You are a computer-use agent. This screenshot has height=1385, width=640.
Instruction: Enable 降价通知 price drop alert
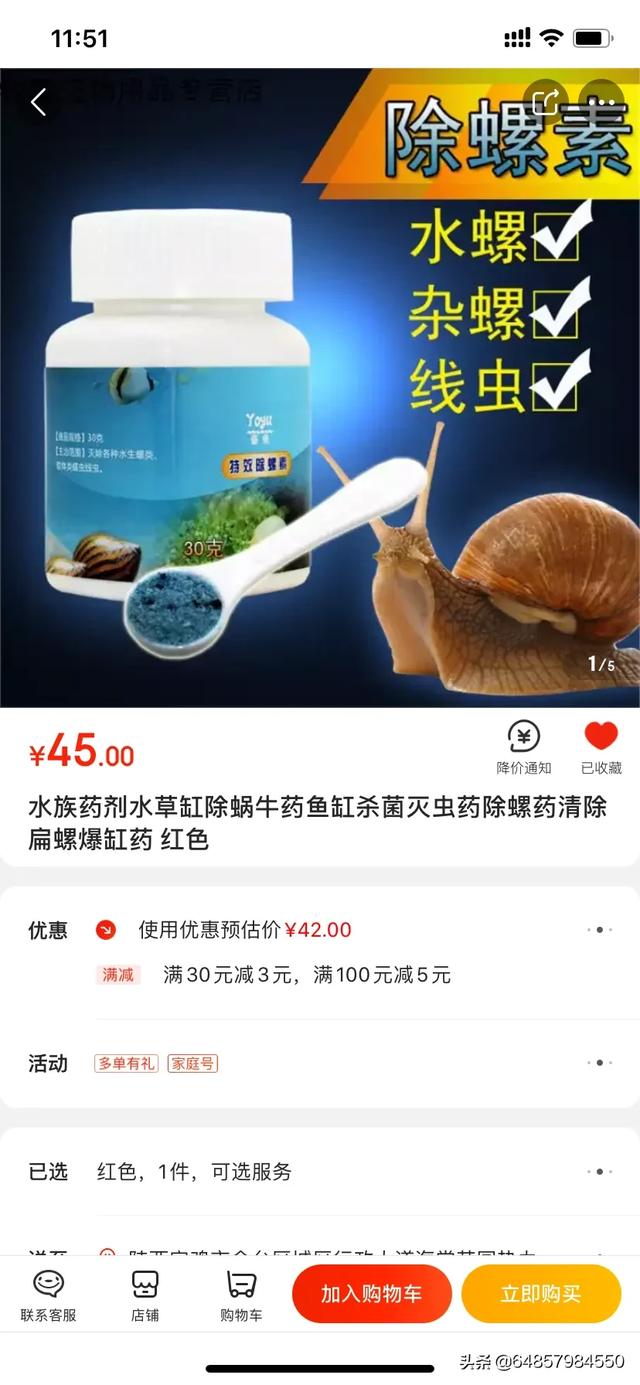[x=524, y=748]
